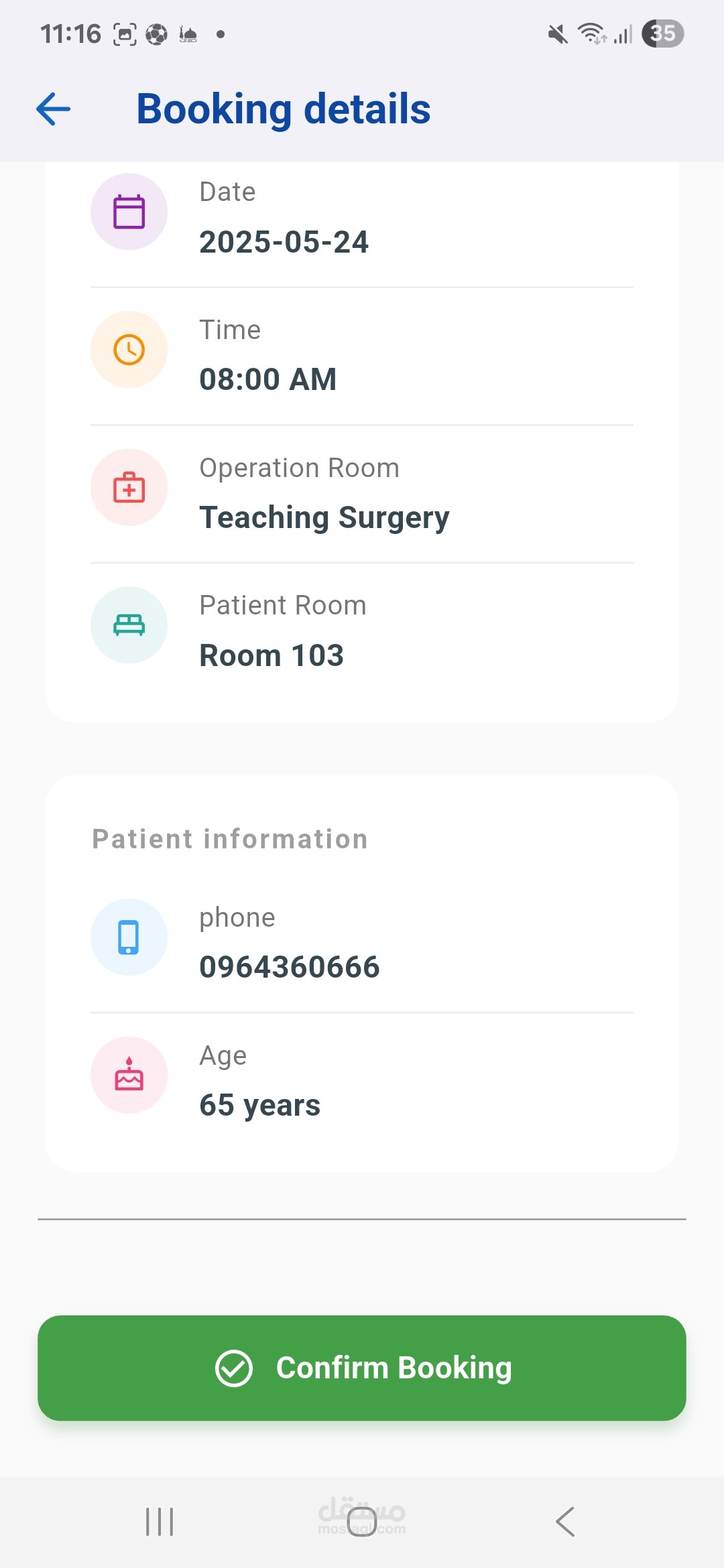724x1568 pixels.
Task: Go back from Booking details
Action: click(x=54, y=109)
